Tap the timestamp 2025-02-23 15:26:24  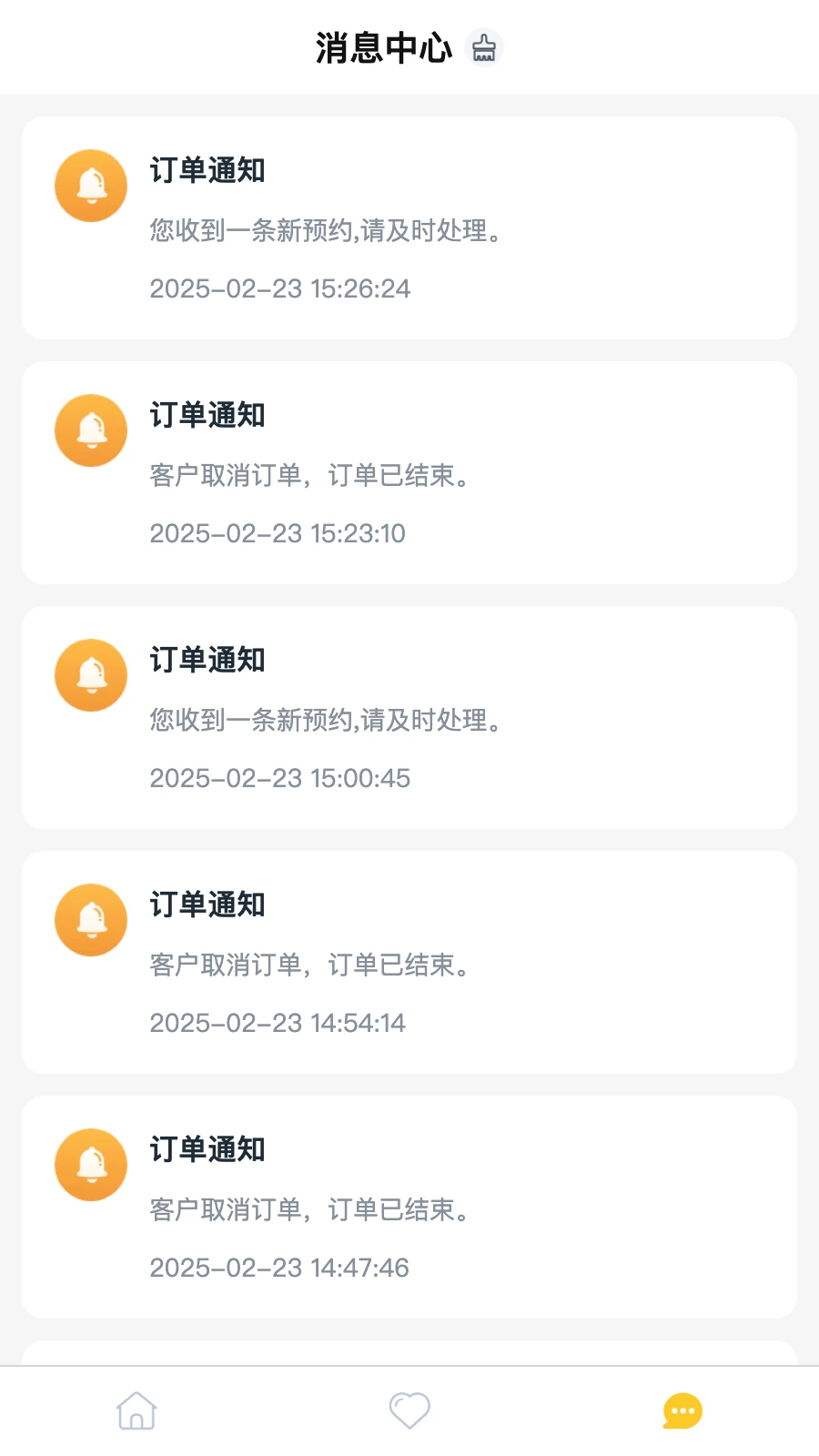[280, 288]
